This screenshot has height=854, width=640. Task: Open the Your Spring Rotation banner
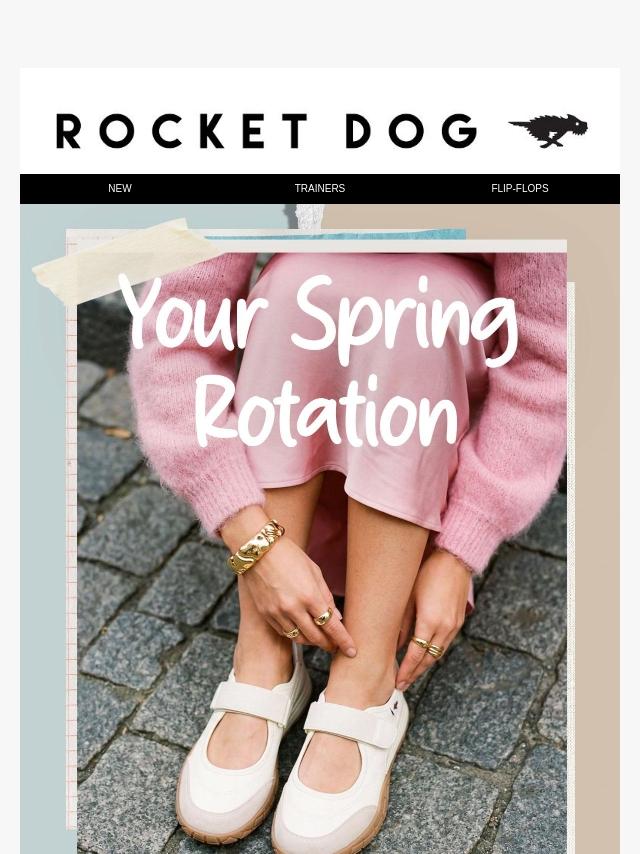(320, 530)
